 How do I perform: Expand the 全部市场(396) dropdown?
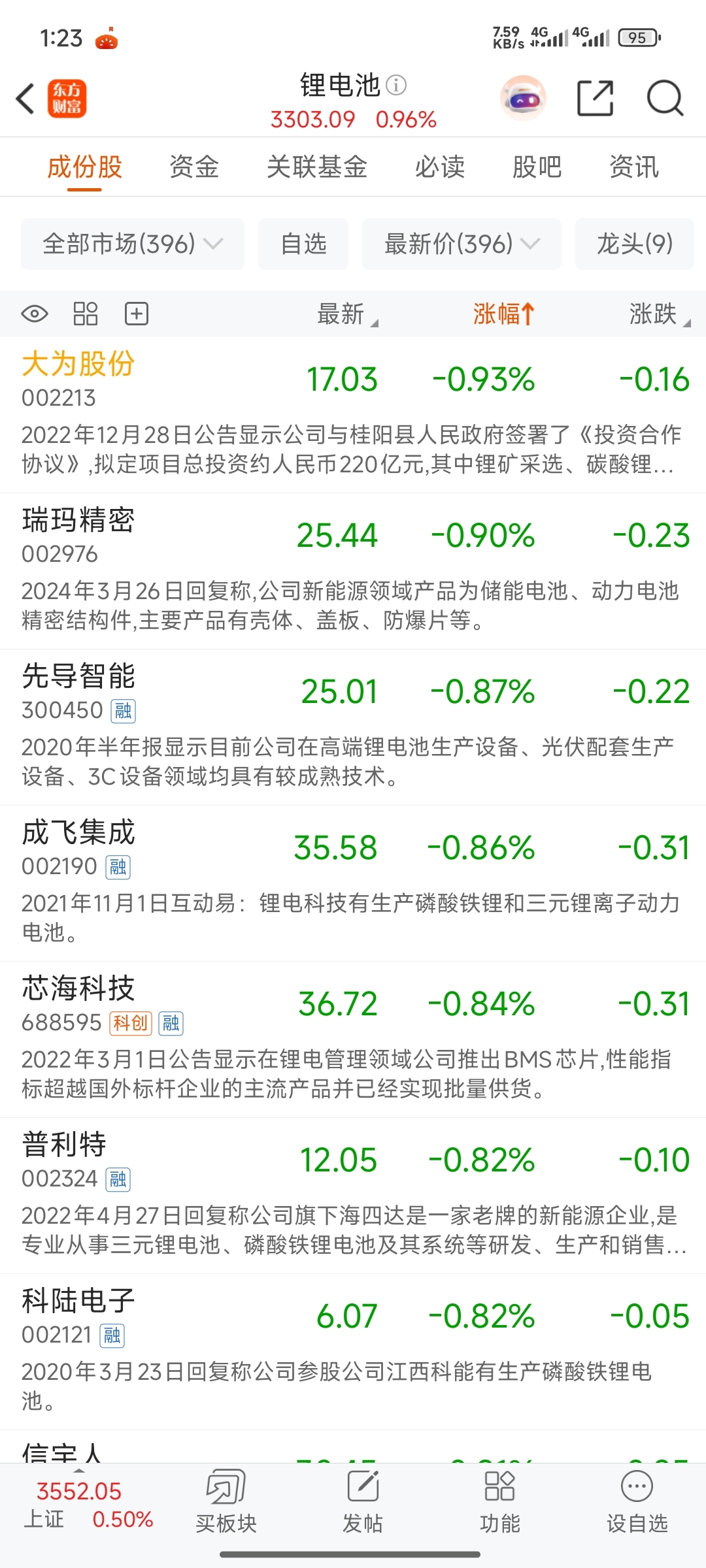click(x=133, y=244)
